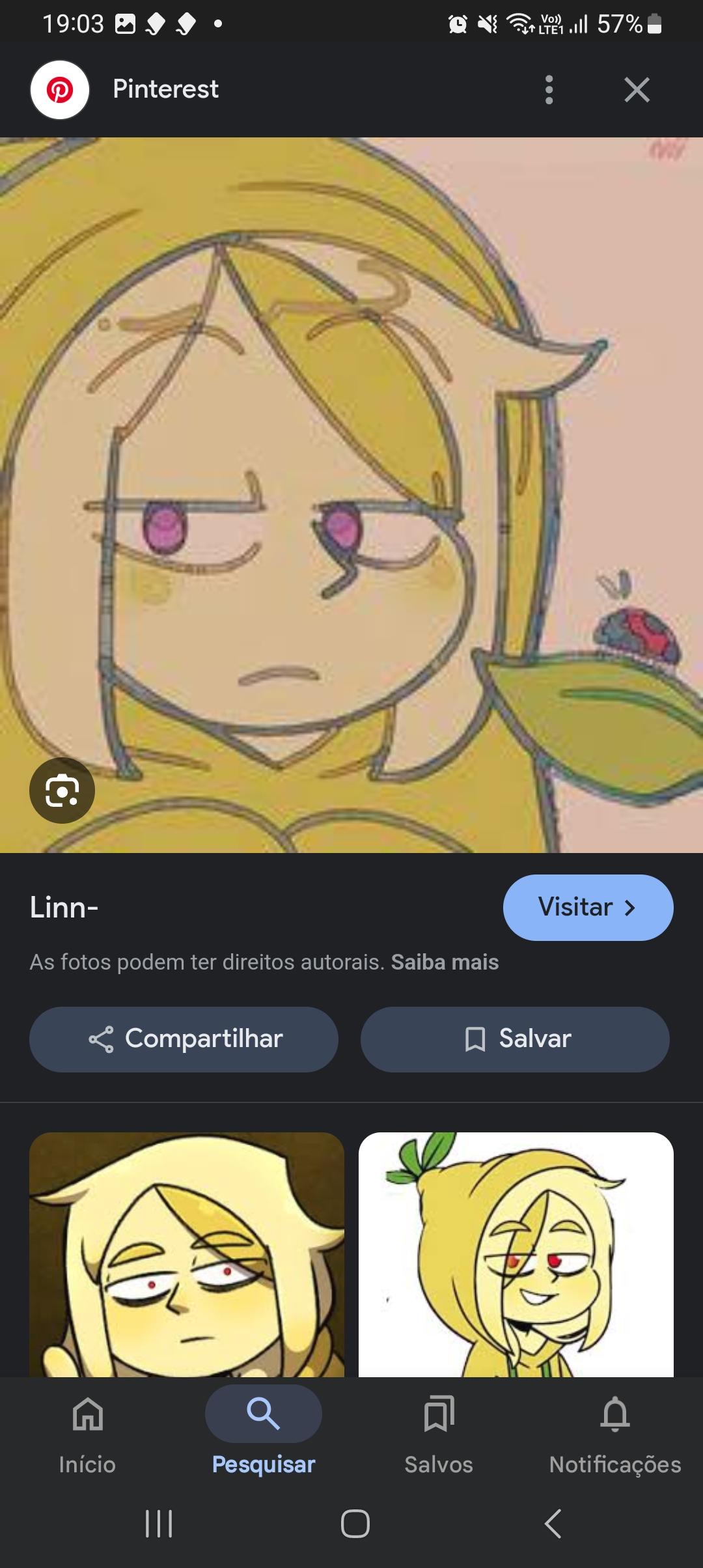Search this image with Google Lens
Image resolution: width=703 pixels, height=1568 pixels.
coord(62,791)
